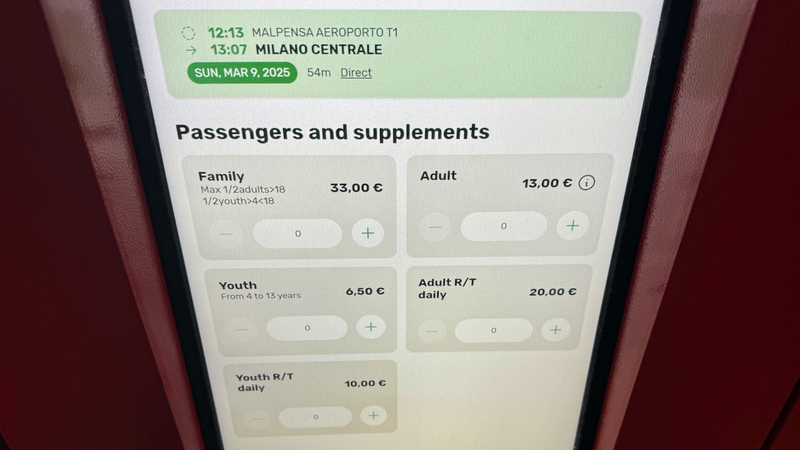Decrease Youth R/T daily count
The height and width of the screenshot is (450, 800).
coord(258,416)
